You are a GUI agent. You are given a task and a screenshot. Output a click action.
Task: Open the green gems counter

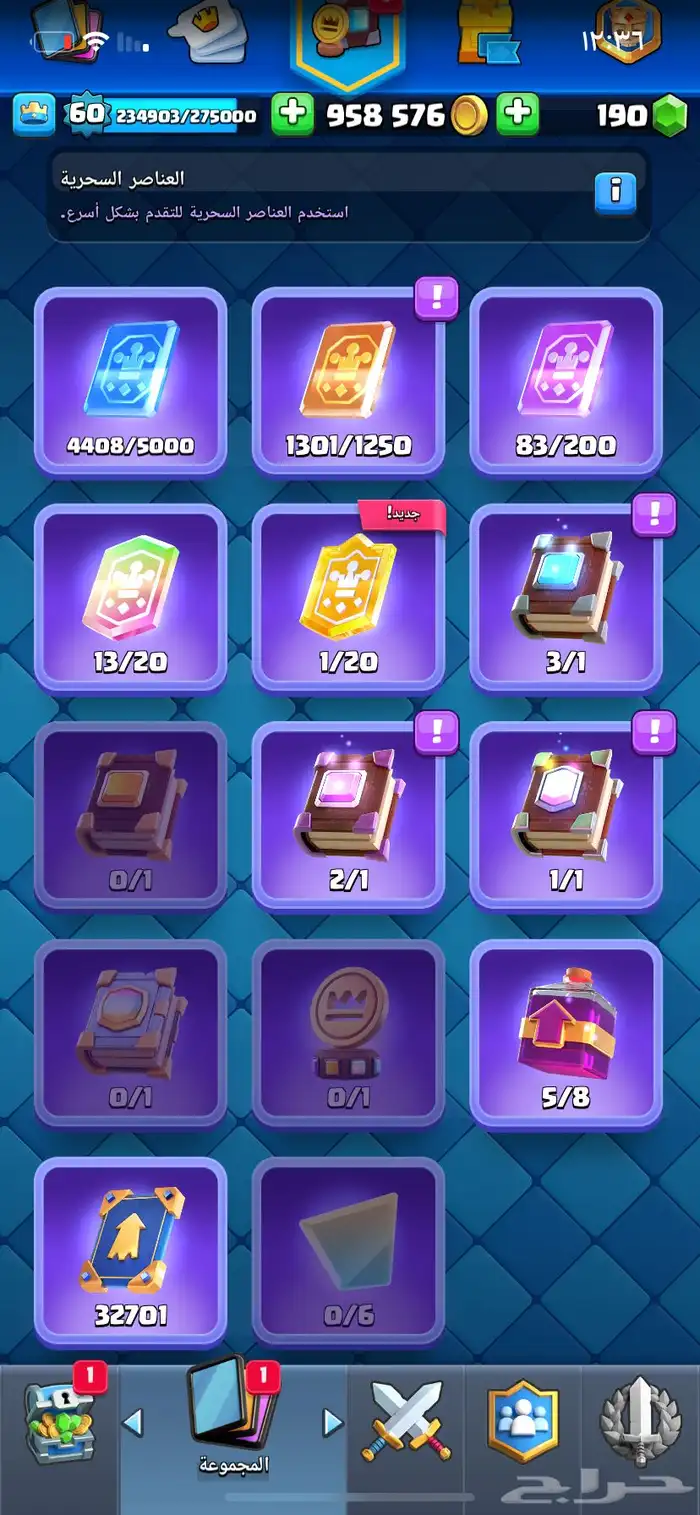coord(642,116)
